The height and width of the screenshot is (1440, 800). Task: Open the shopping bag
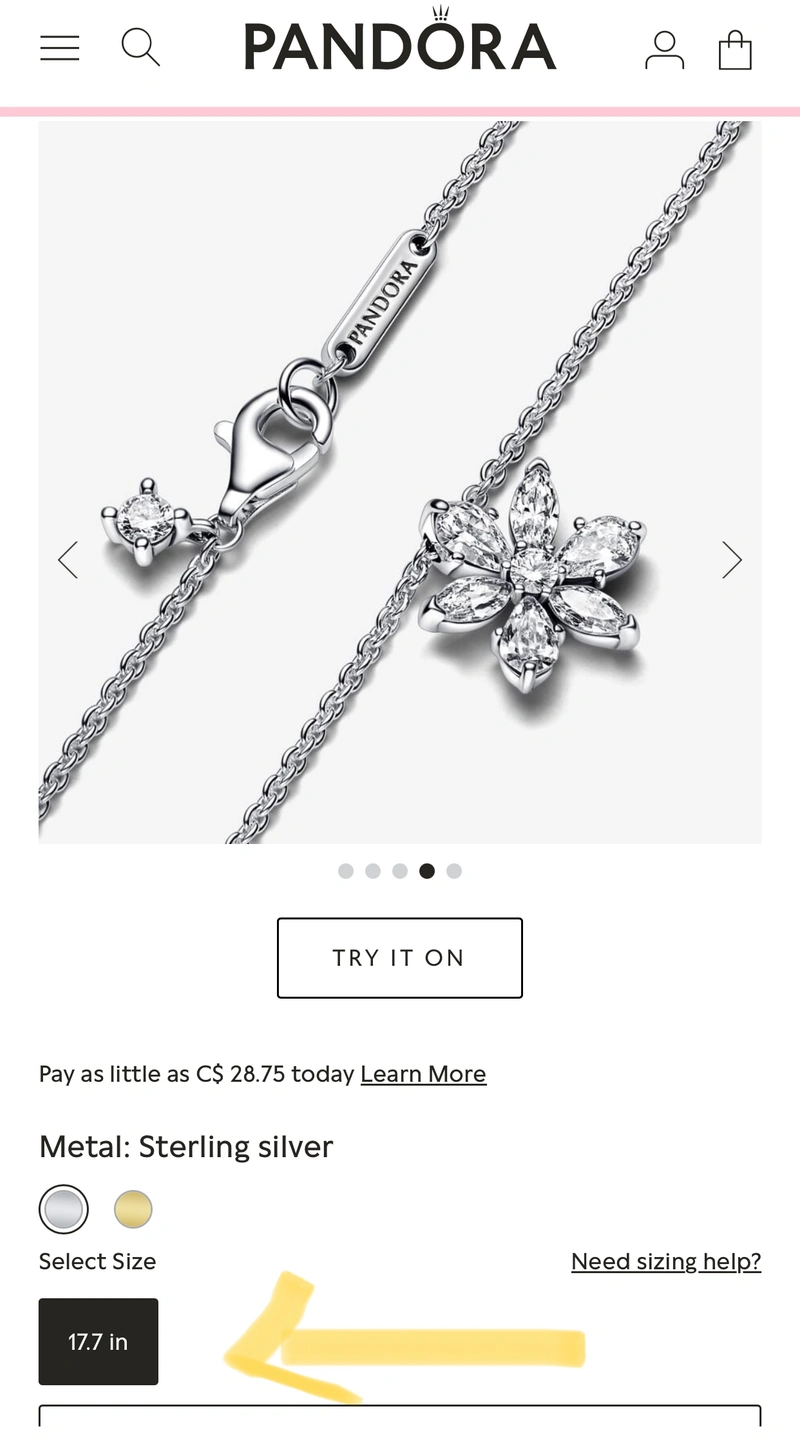click(735, 49)
